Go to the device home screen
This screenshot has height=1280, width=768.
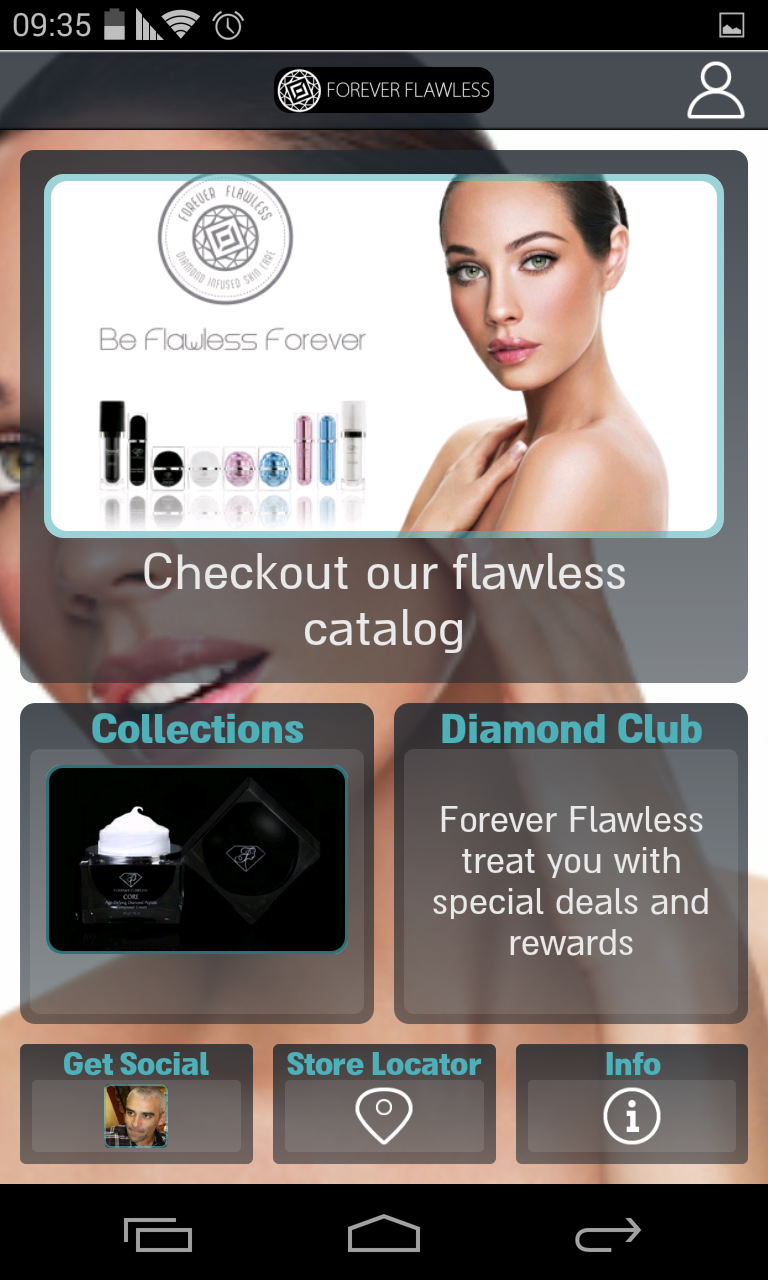tap(384, 1235)
